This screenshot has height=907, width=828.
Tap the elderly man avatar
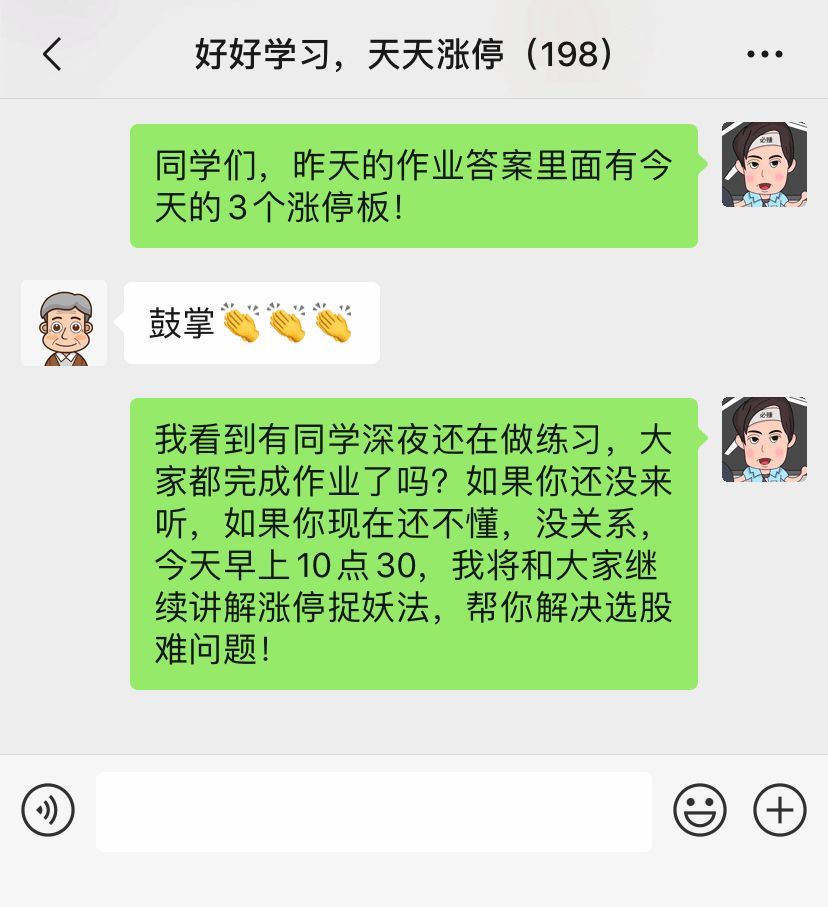[64, 323]
